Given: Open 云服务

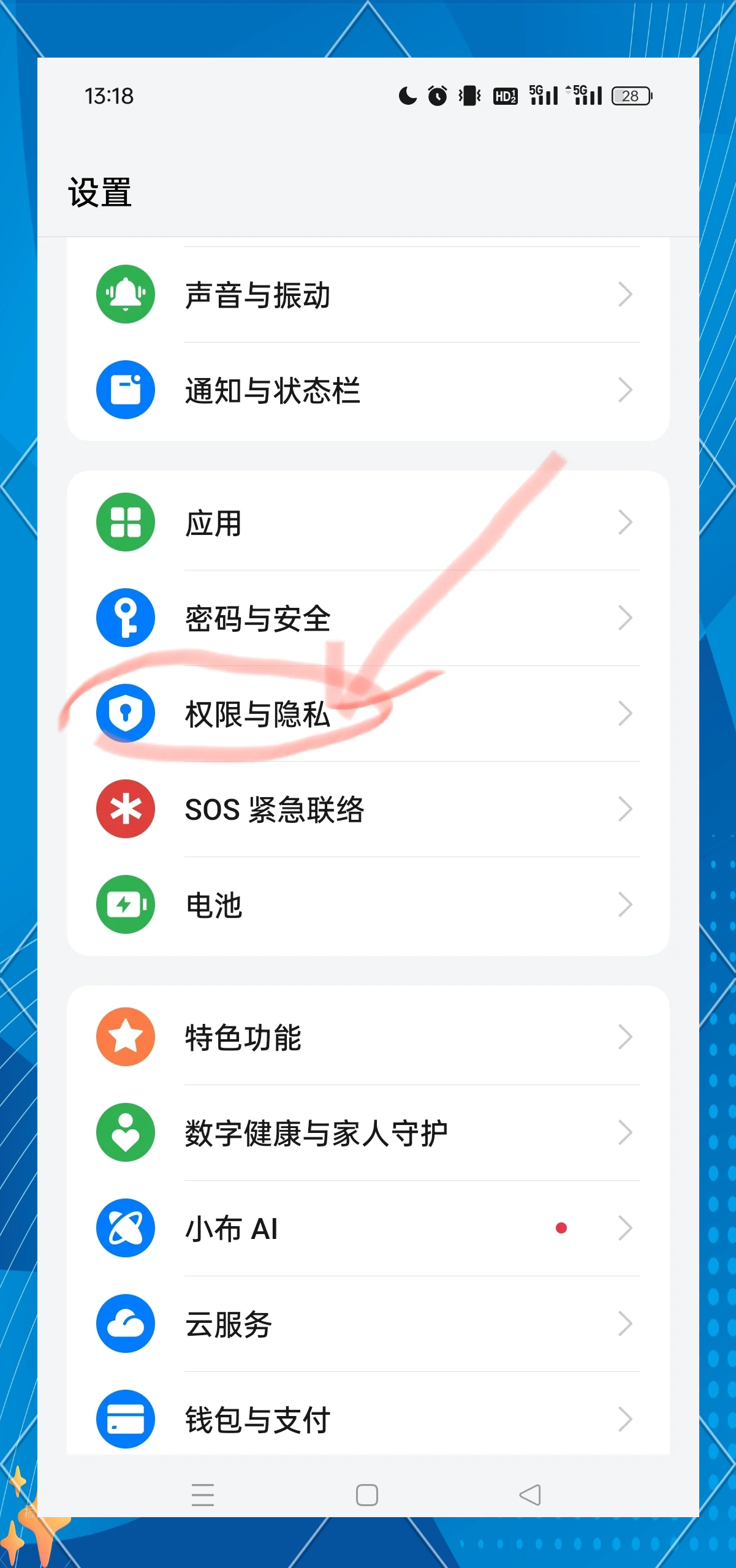Looking at the screenshot, I should tap(368, 1324).
